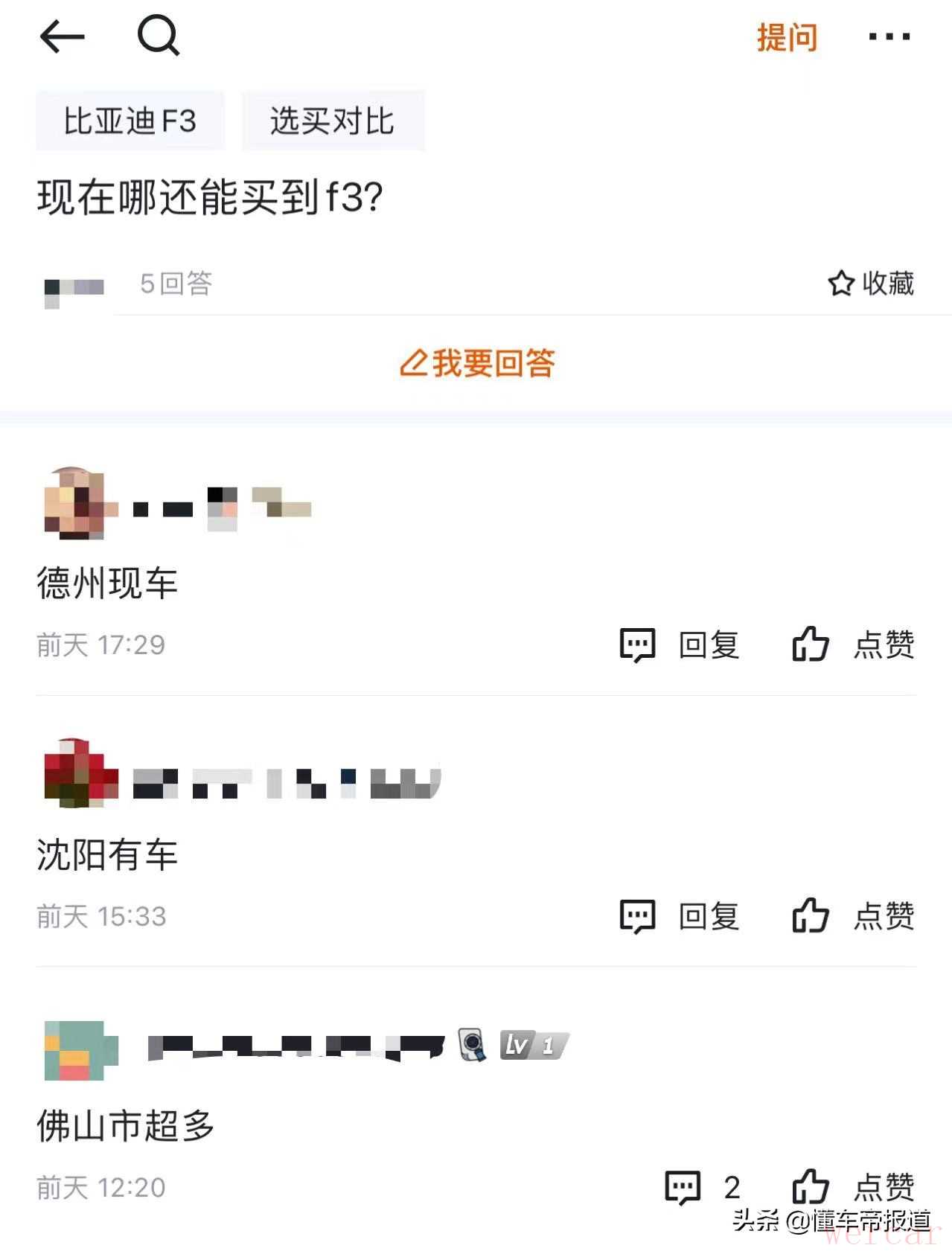Screen dimensions: 952x1254
Task: Reply to the 沈阳有车 answer
Action: coord(680,916)
